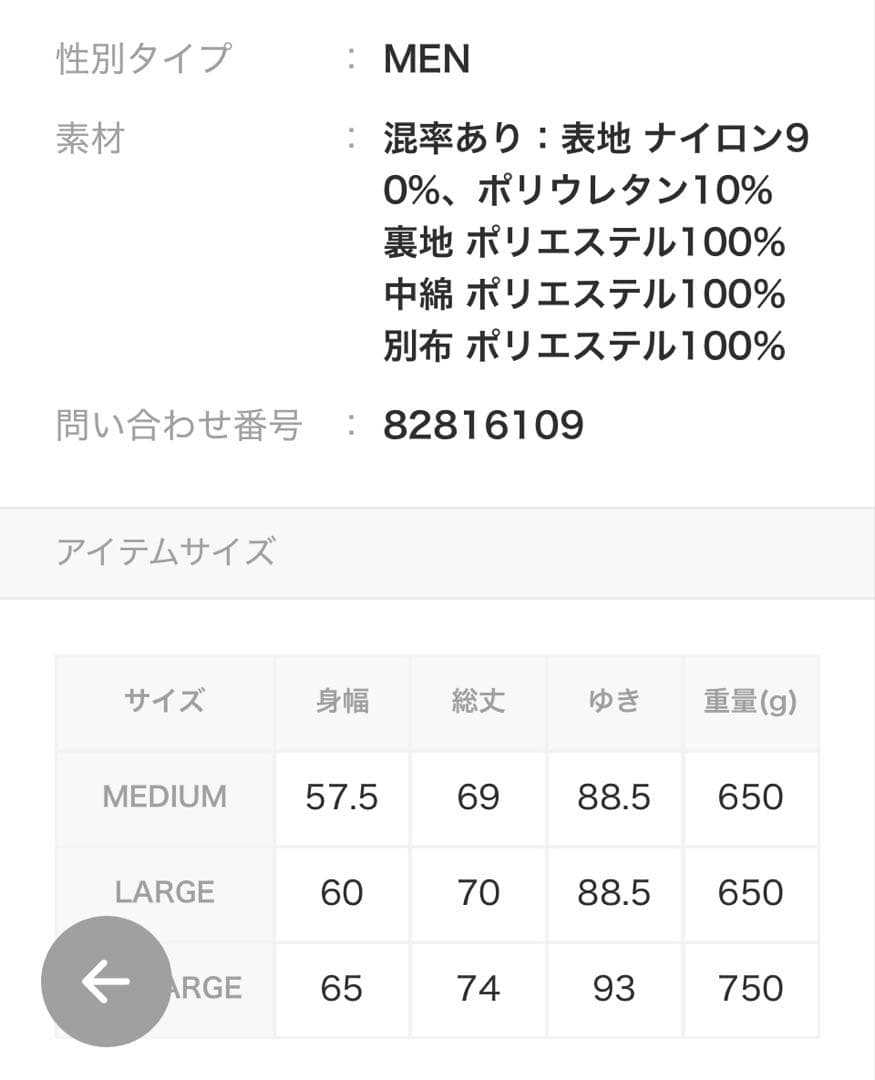The height and width of the screenshot is (1080, 875).
Task: Click the 650 weight value for MEDIUM
Action: click(751, 797)
